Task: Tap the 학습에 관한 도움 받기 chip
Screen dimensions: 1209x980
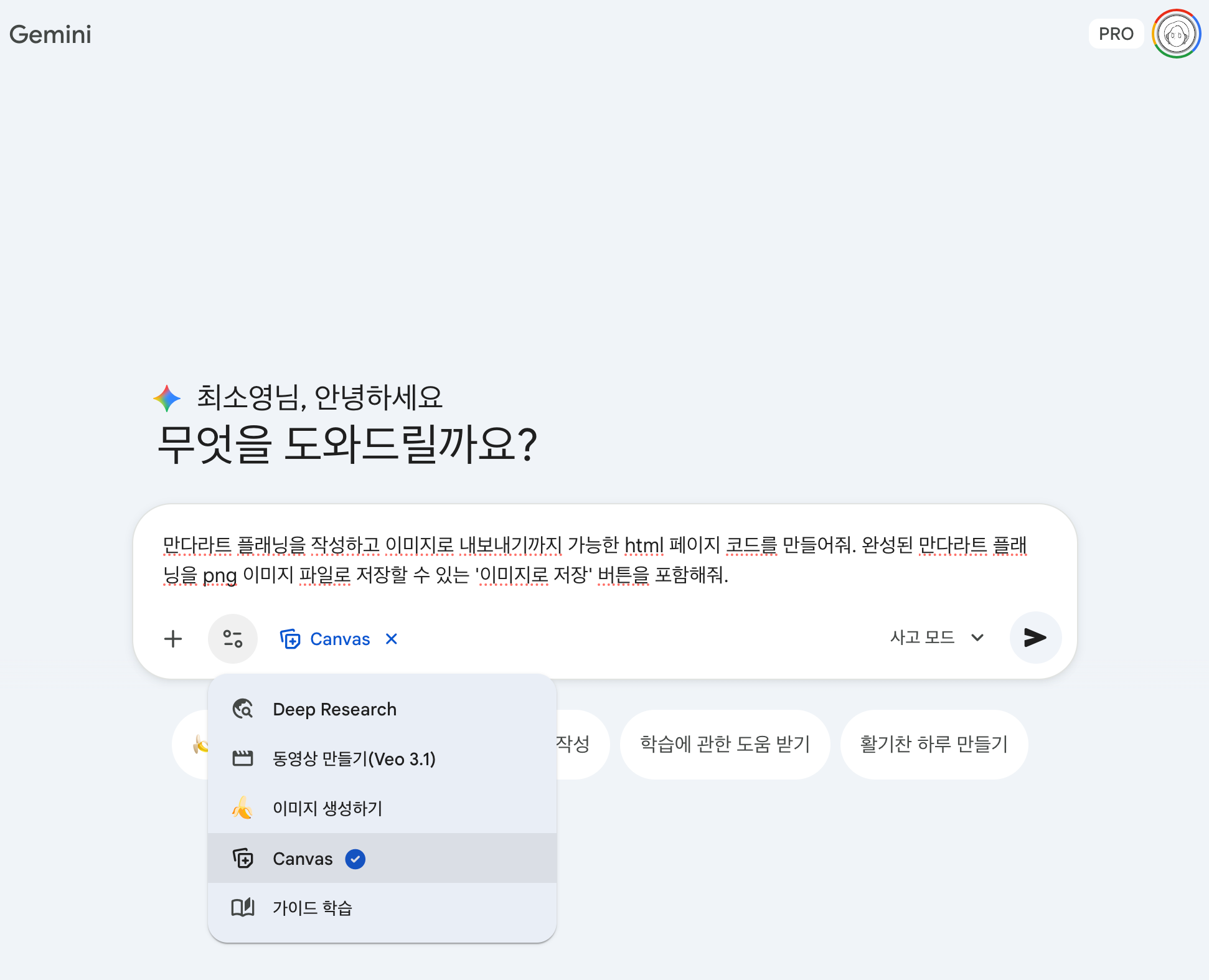Action: click(725, 744)
